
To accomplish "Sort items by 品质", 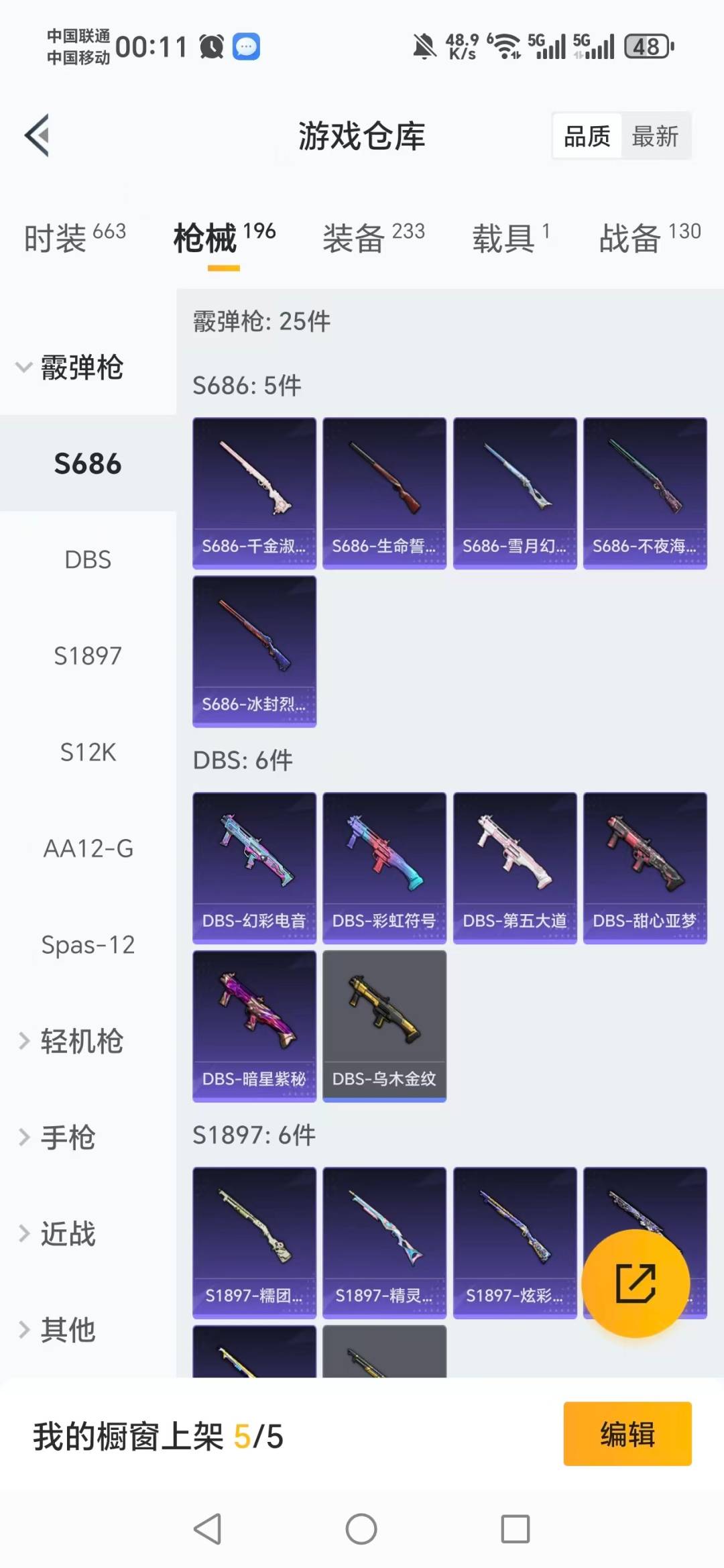I will pos(587,136).
